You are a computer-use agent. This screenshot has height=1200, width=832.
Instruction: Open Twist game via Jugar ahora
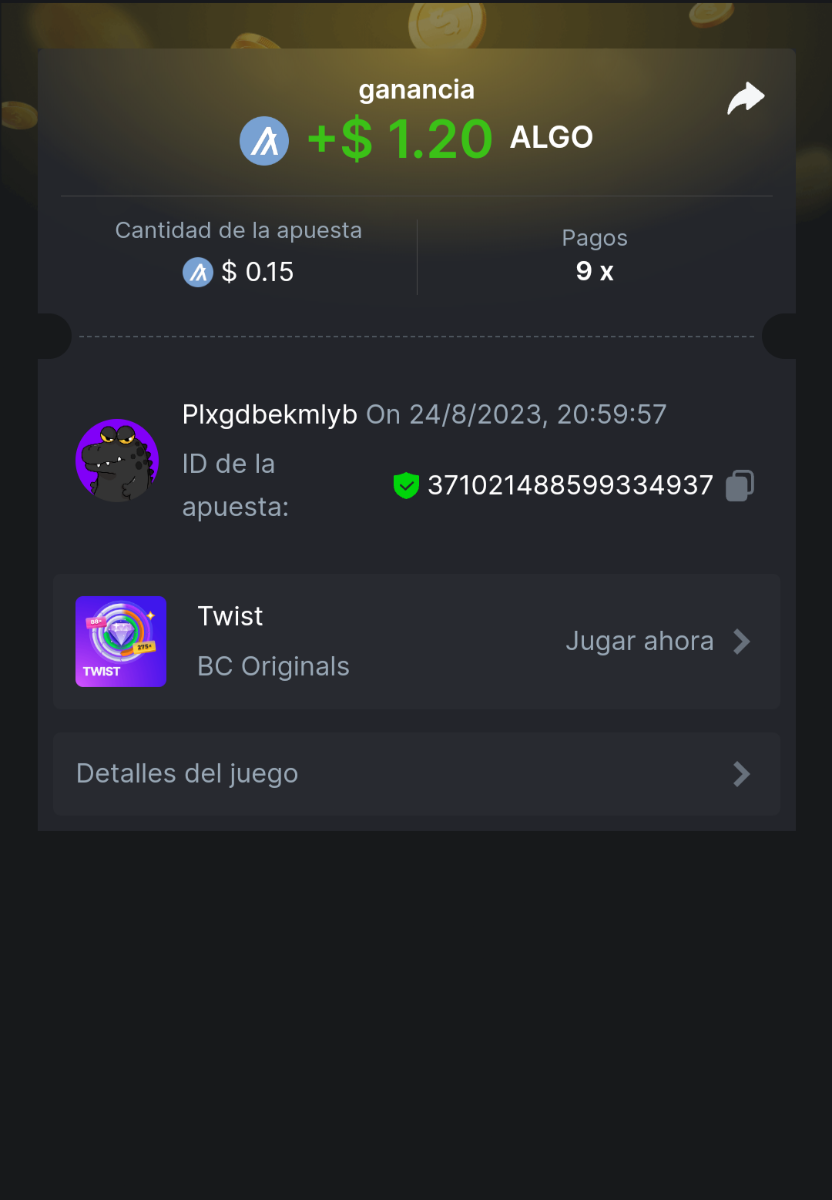point(657,641)
